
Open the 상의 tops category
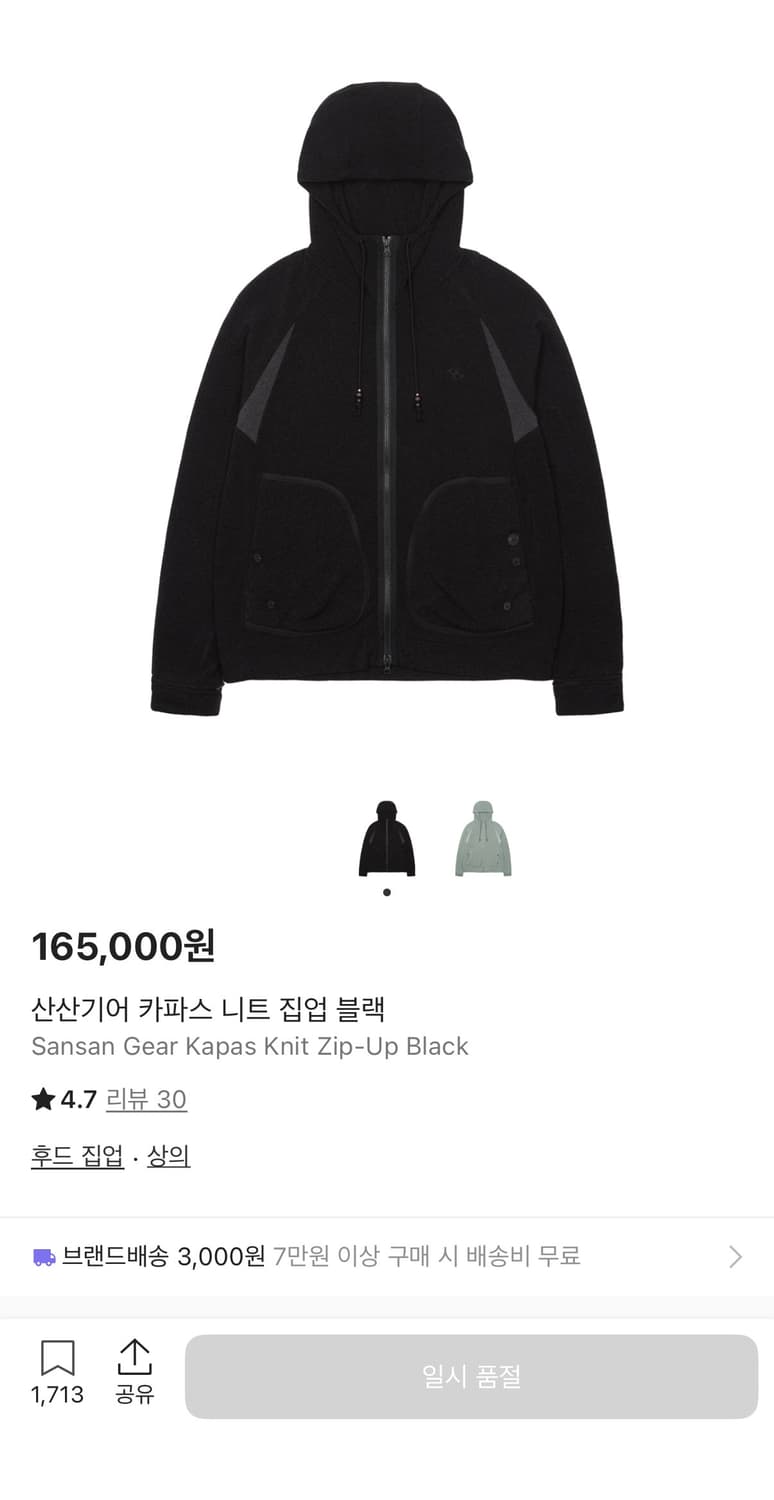[x=168, y=1155]
